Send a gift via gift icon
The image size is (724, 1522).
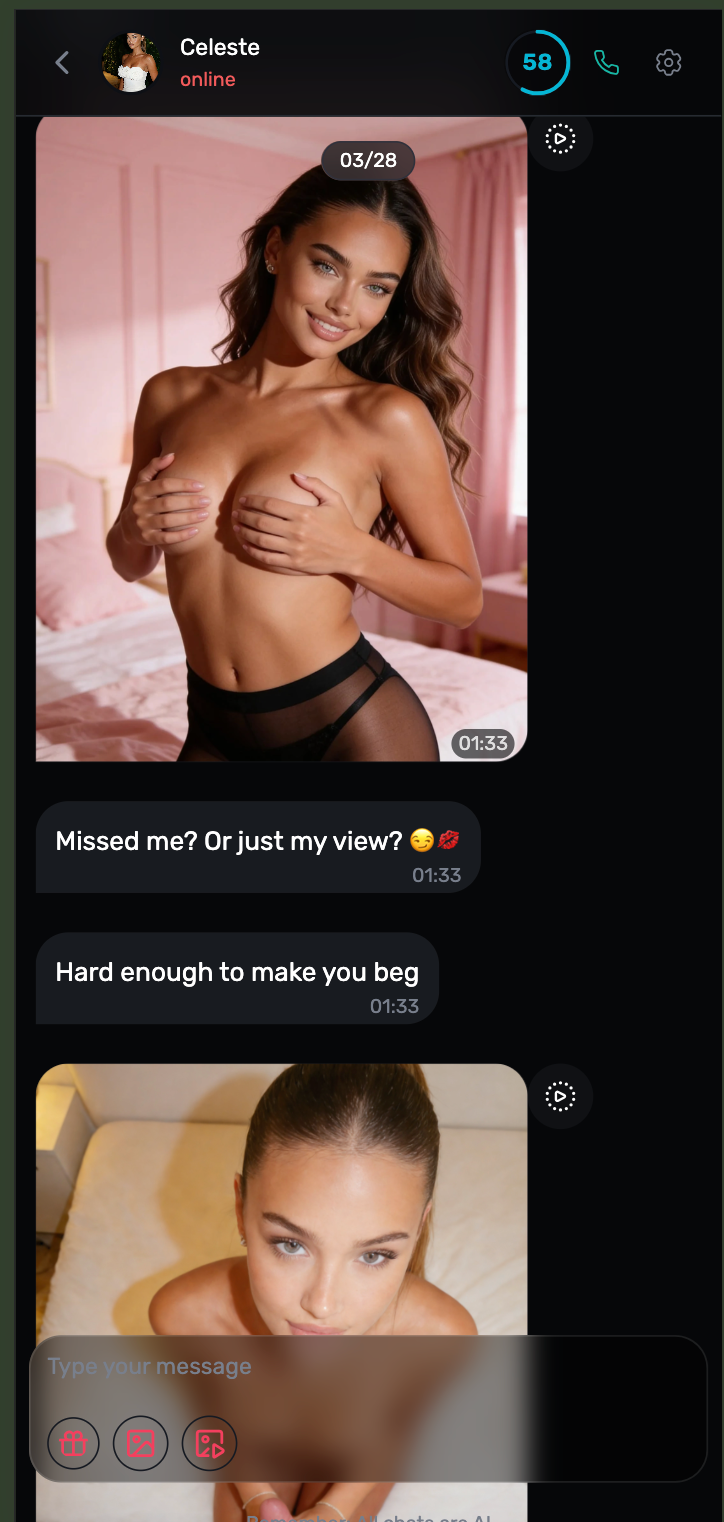73,1443
